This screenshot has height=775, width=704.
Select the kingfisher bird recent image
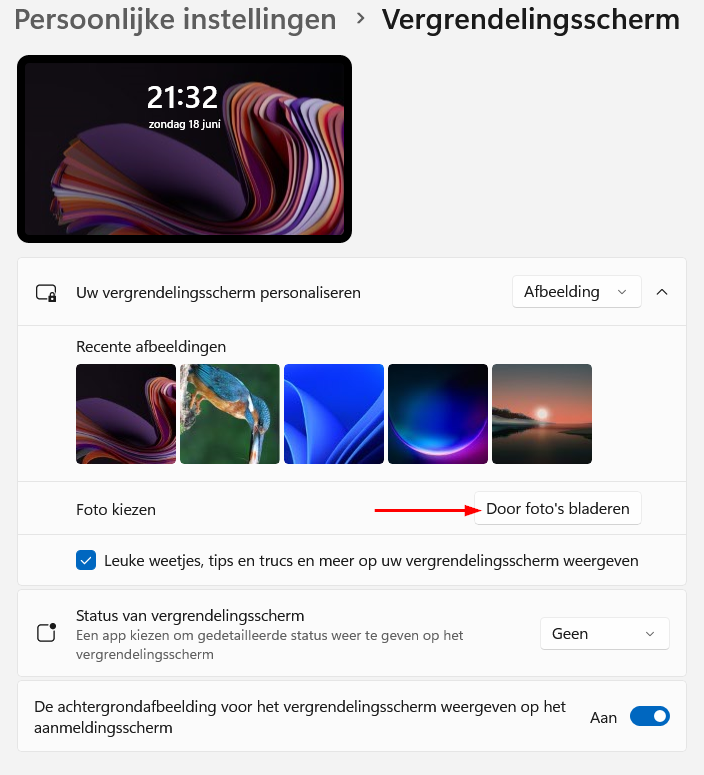click(230, 414)
